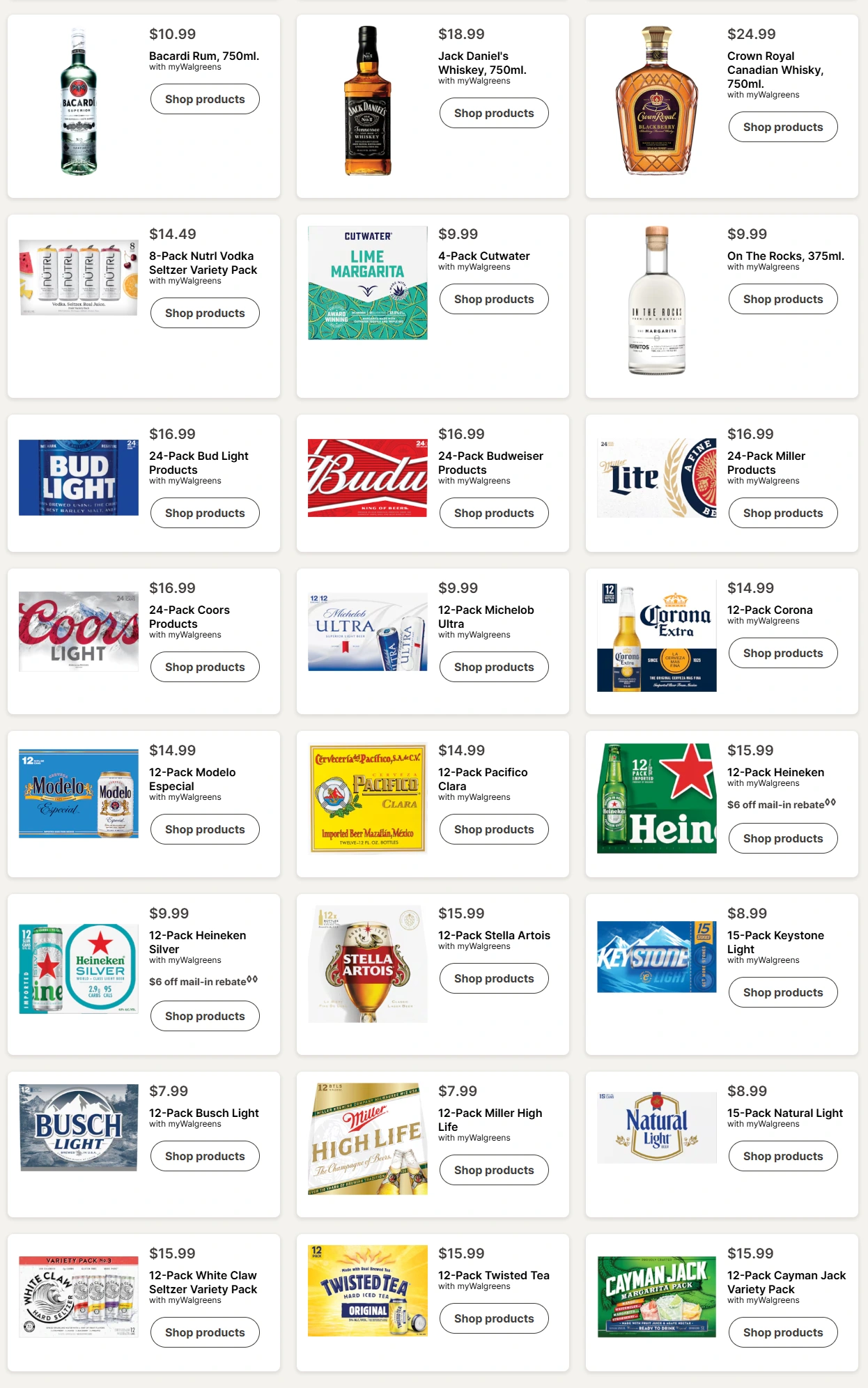The height and width of the screenshot is (1388, 868).
Task: Shop 12-Pack Stella Artois products
Action: (494, 979)
